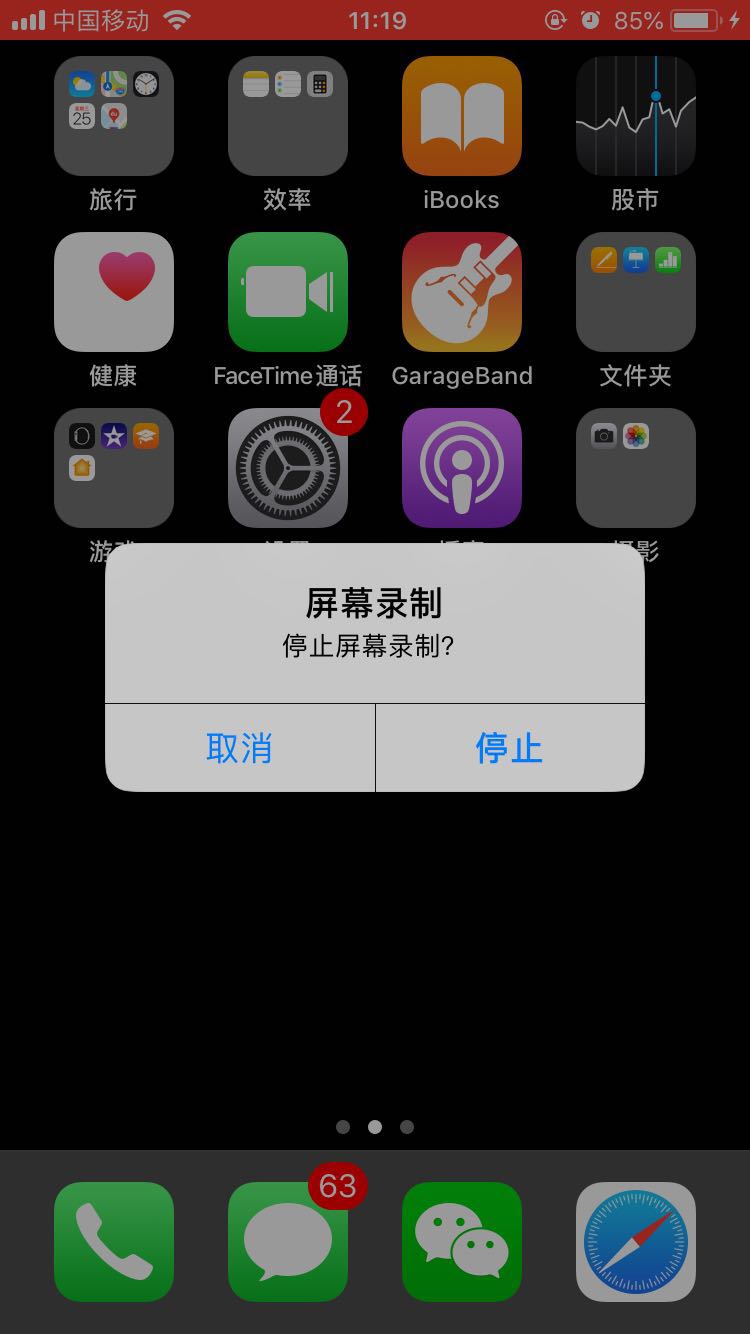Tap 取消 to cancel the dialog
Screen dimensions: 750x1334
pos(239,748)
